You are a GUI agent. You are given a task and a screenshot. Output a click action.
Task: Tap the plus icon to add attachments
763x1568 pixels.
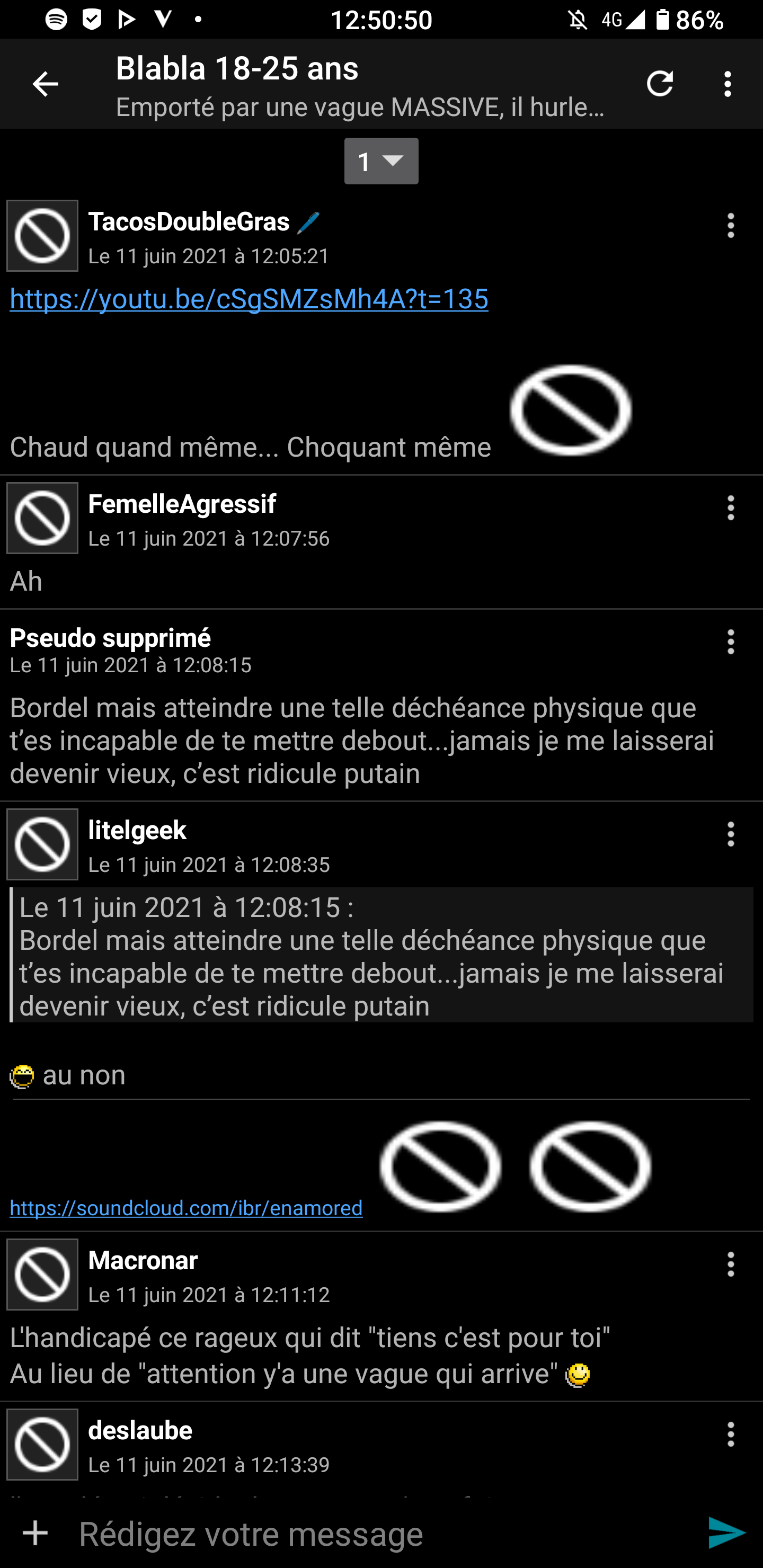pyautogui.click(x=36, y=1533)
